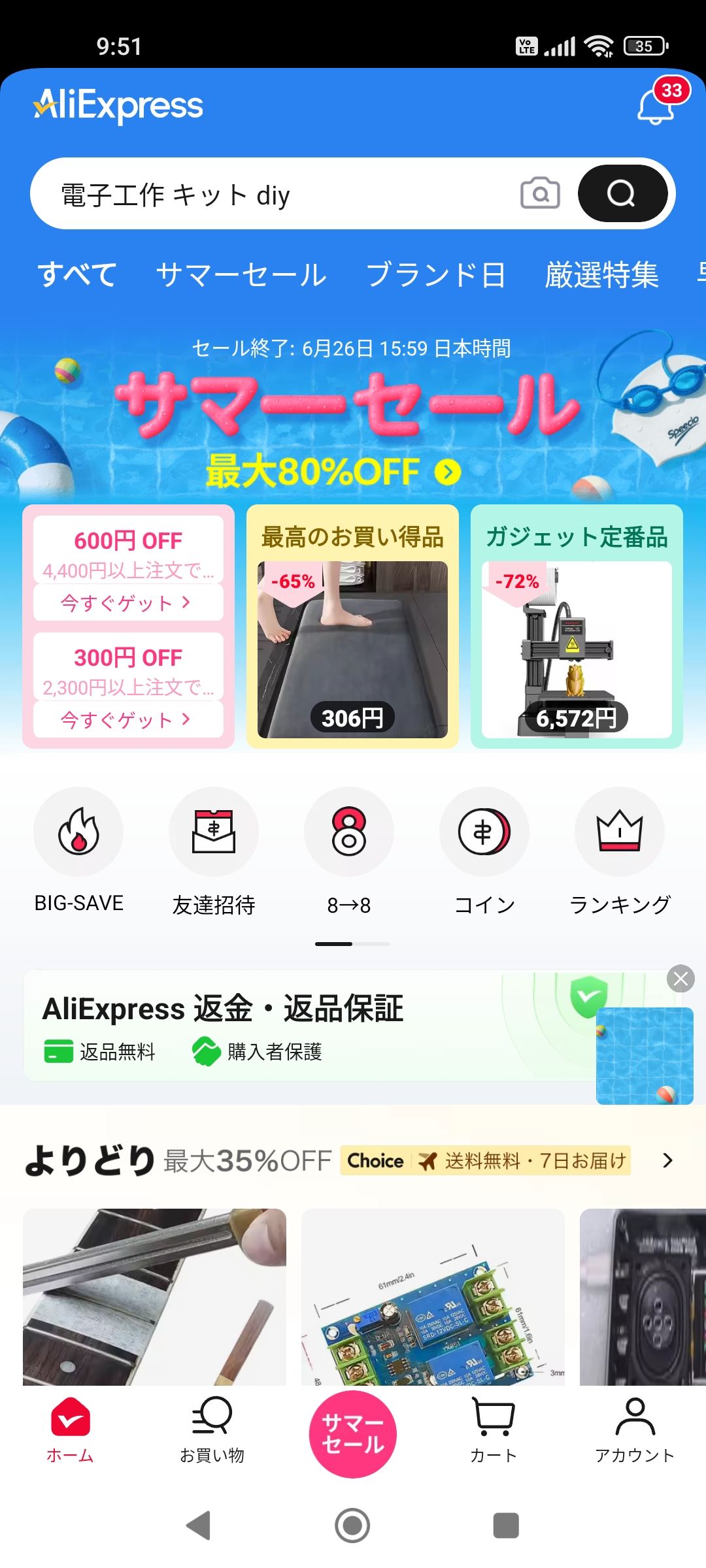This screenshot has height=1568, width=706.
Task: Select the ブランド日 top tab
Action: (x=436, y=274)
